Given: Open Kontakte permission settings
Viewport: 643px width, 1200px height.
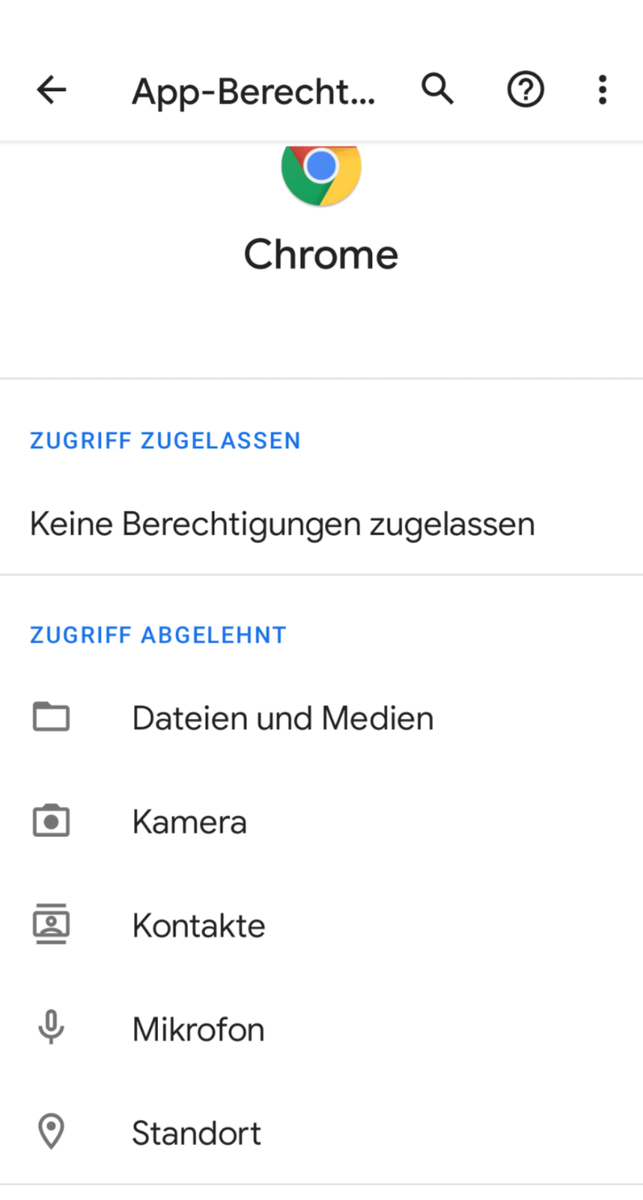Looking at the screenshot, I should (x=198, y=926).
